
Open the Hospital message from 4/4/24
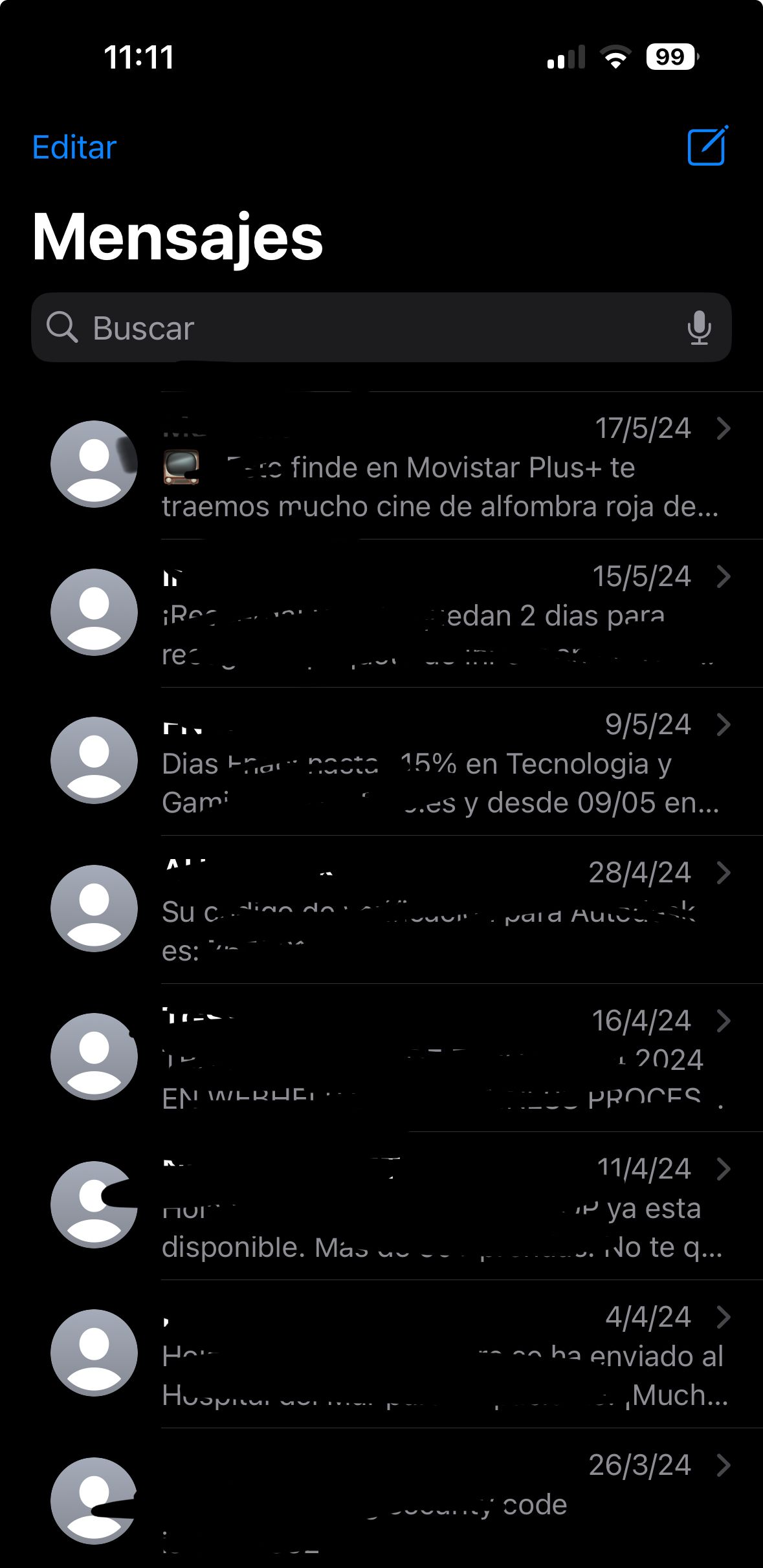tap(440, 1355)
